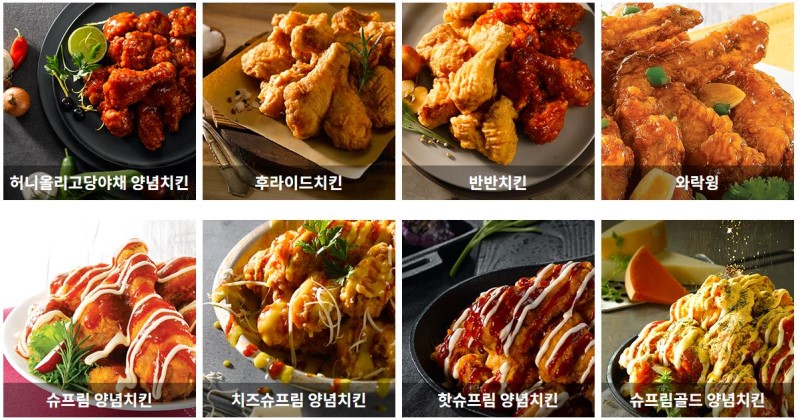Tap the 와락윙 menu card
Screen dimensions: 800x420
click(696, 100)
